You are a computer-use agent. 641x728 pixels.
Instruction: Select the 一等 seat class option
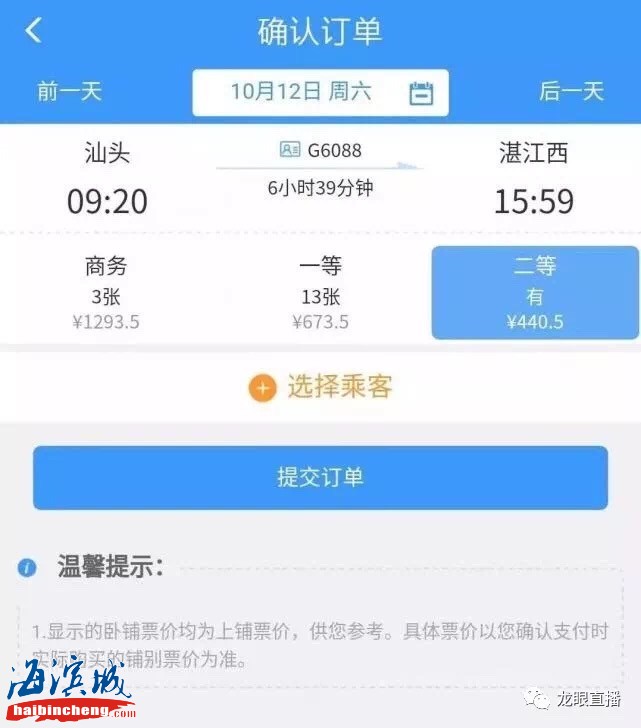pyautogui.click(x=320, y=293)
